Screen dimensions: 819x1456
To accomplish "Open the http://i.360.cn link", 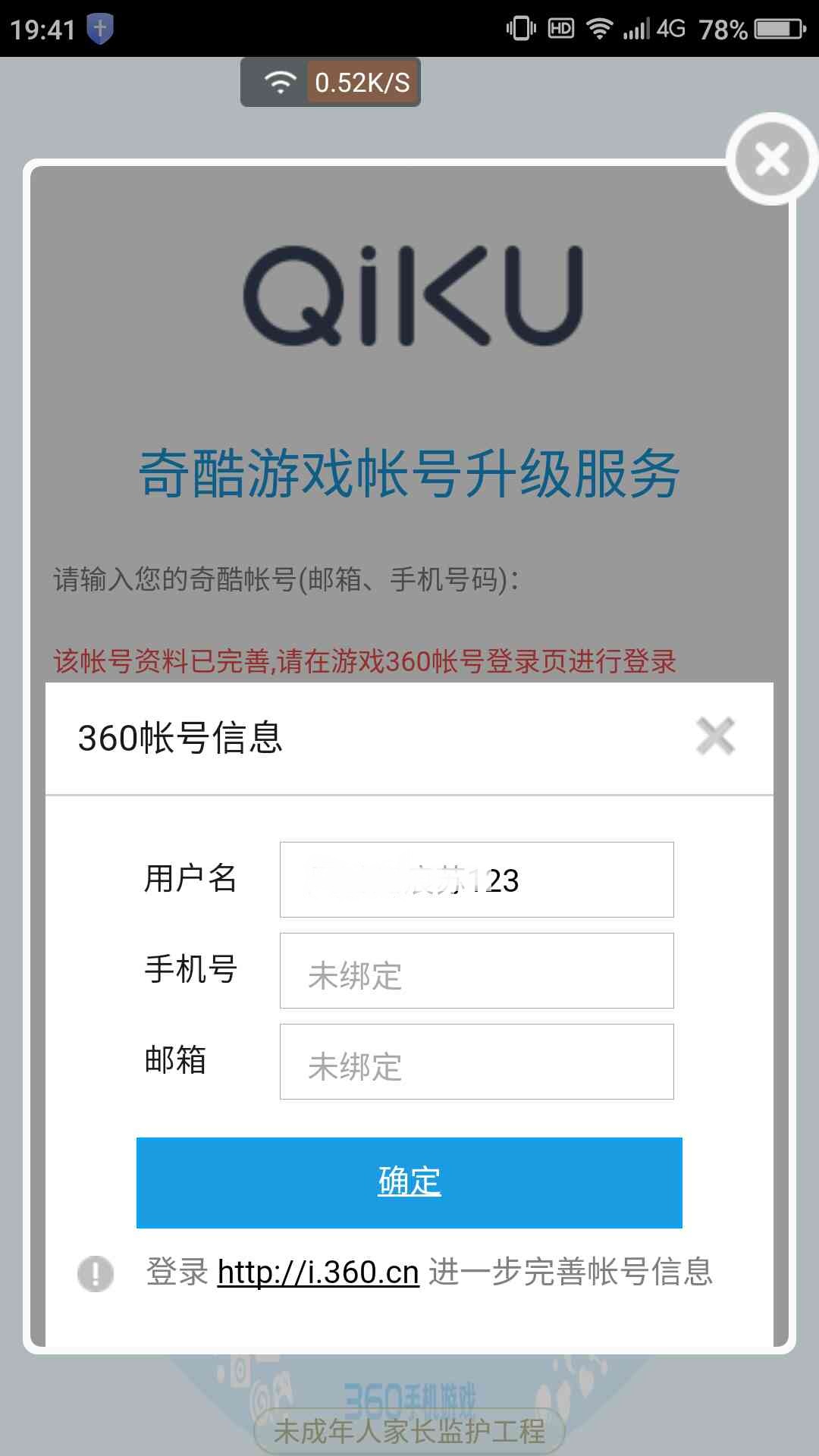I will [318, 1272].
